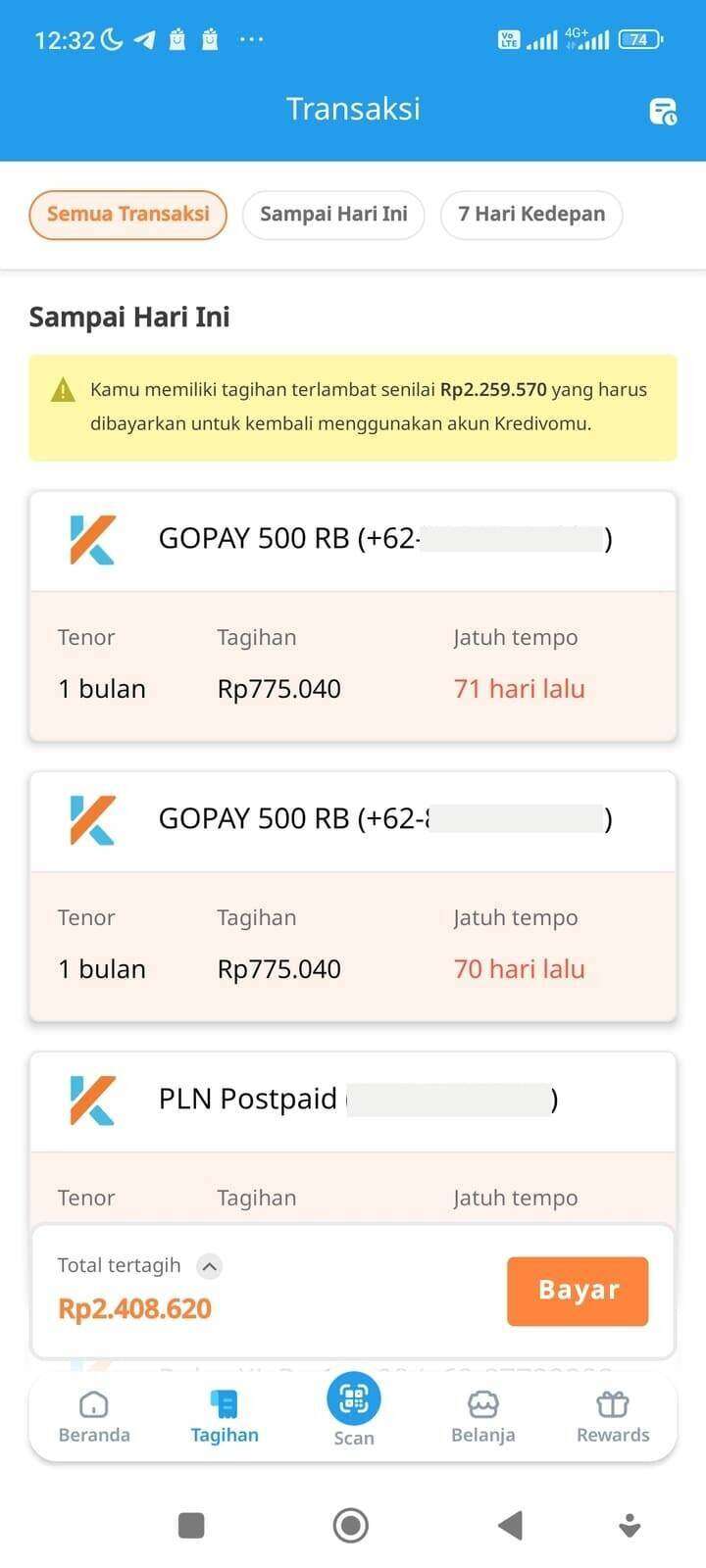Expand the PLN Postpaid transaction card
This screenshot has height=1568, width=706.
353,1100
